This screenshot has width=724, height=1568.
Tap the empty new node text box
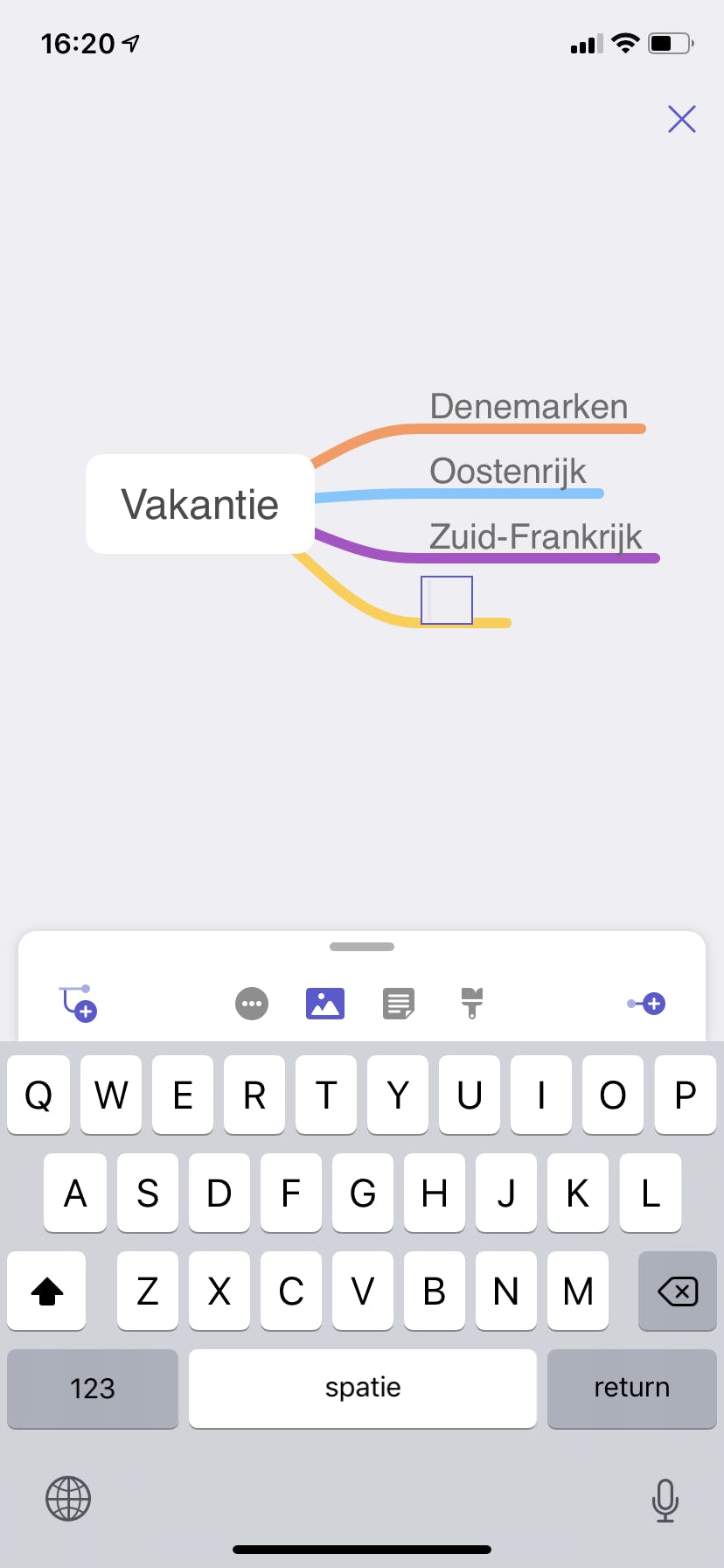click(x=447, y=600)
